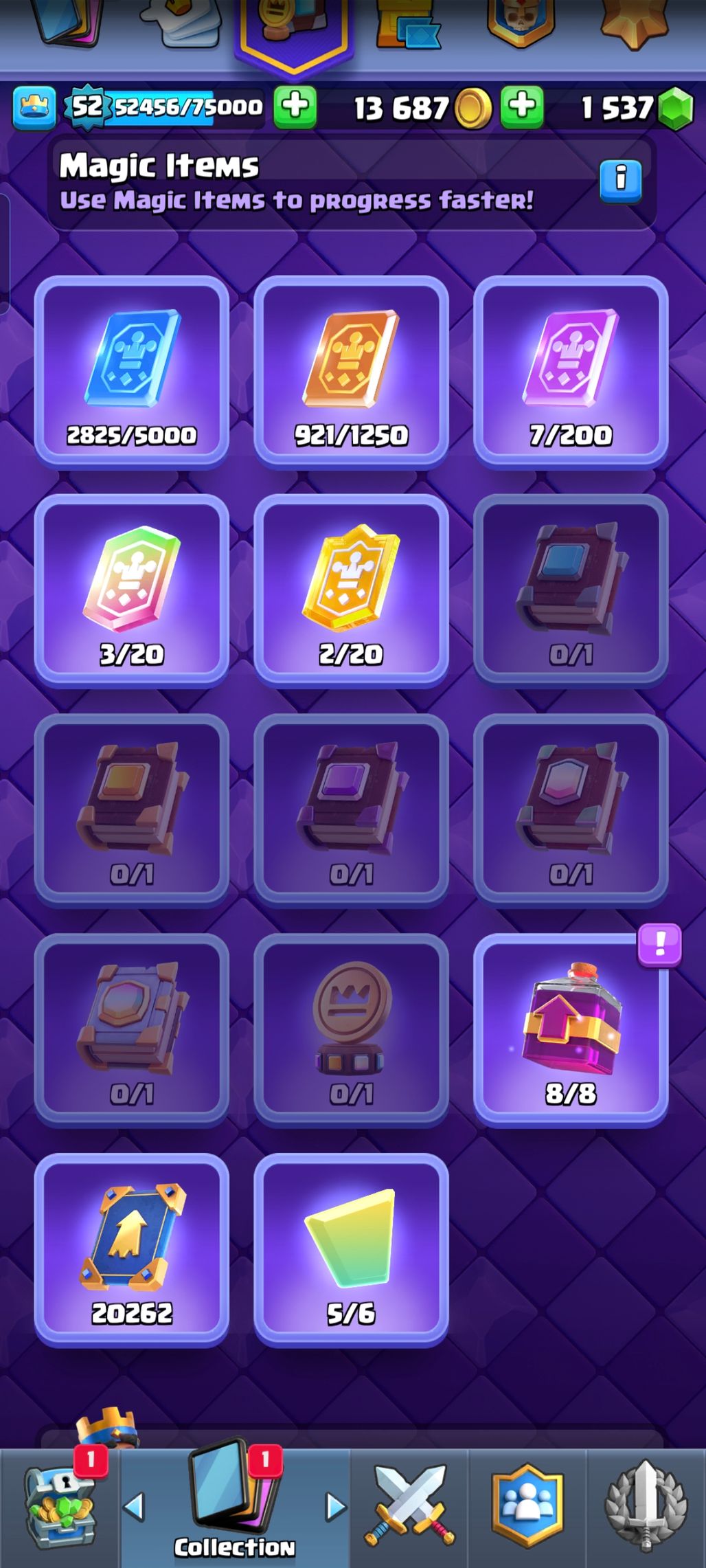This screenshot has width=706, height=1568.
Task: Open the blue Common Wild Card 2825/5000
Action: click(132, 372)
